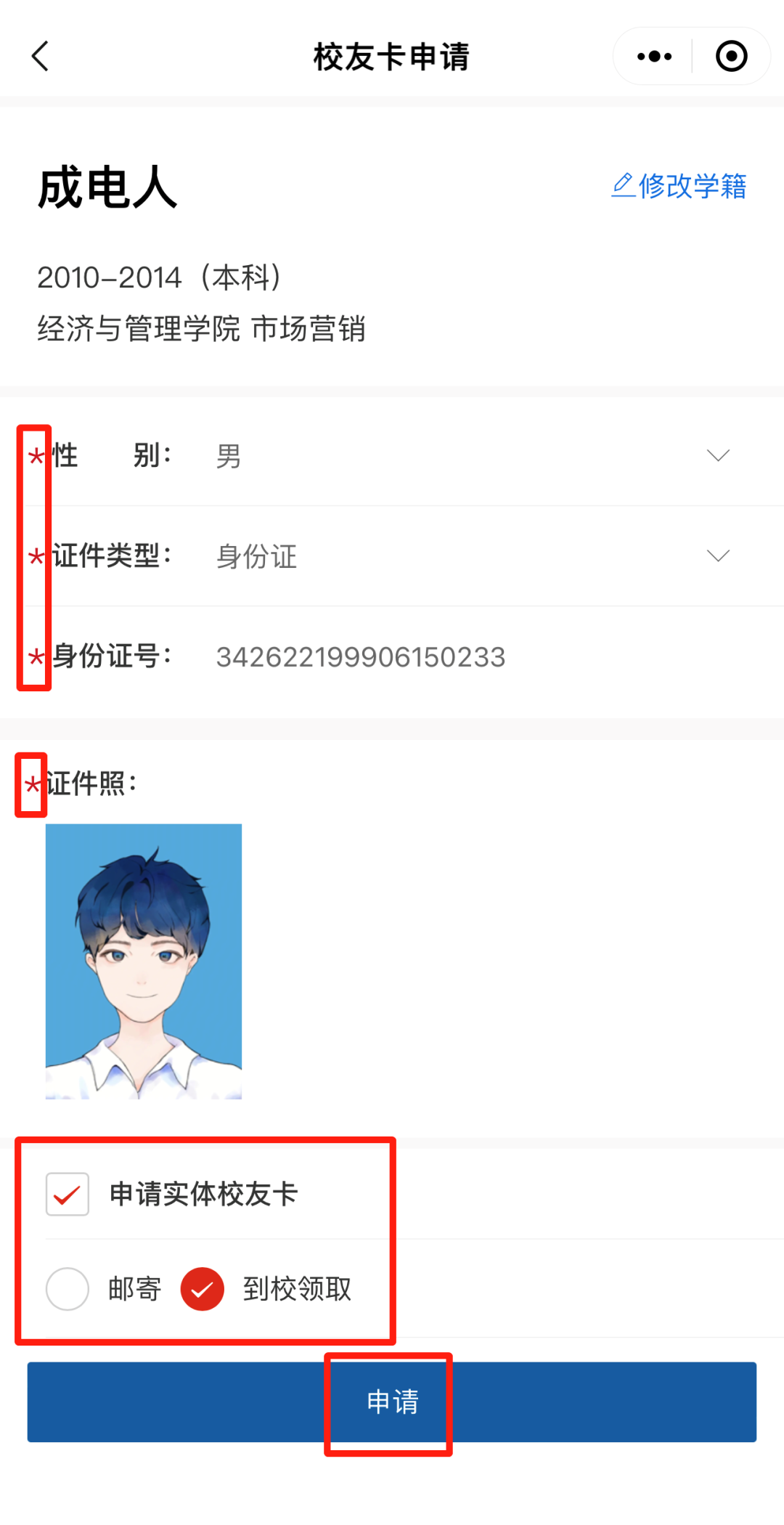Select 到校领取 campus pickup option

pyautogui.click(x=203, y=1289)
